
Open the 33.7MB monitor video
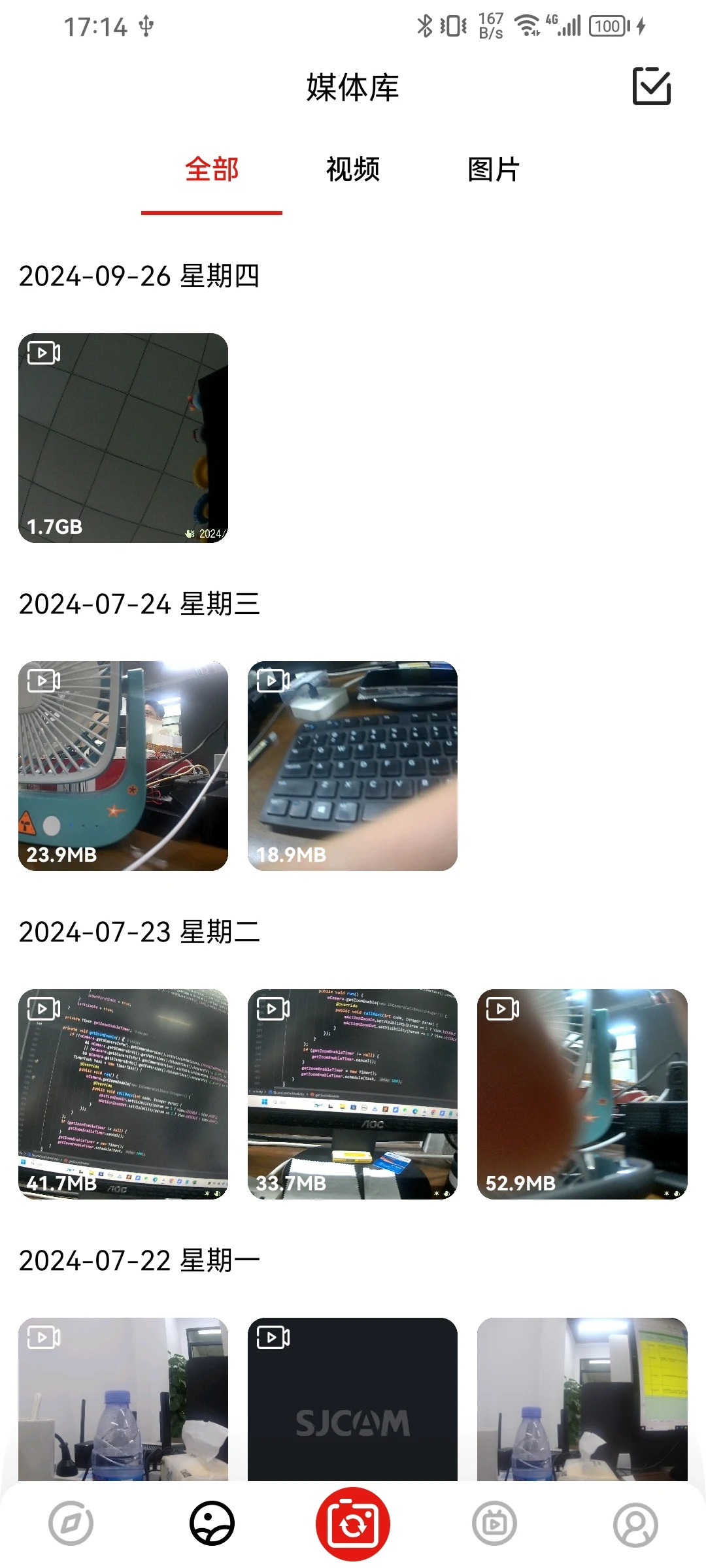tap(353, 1094)
